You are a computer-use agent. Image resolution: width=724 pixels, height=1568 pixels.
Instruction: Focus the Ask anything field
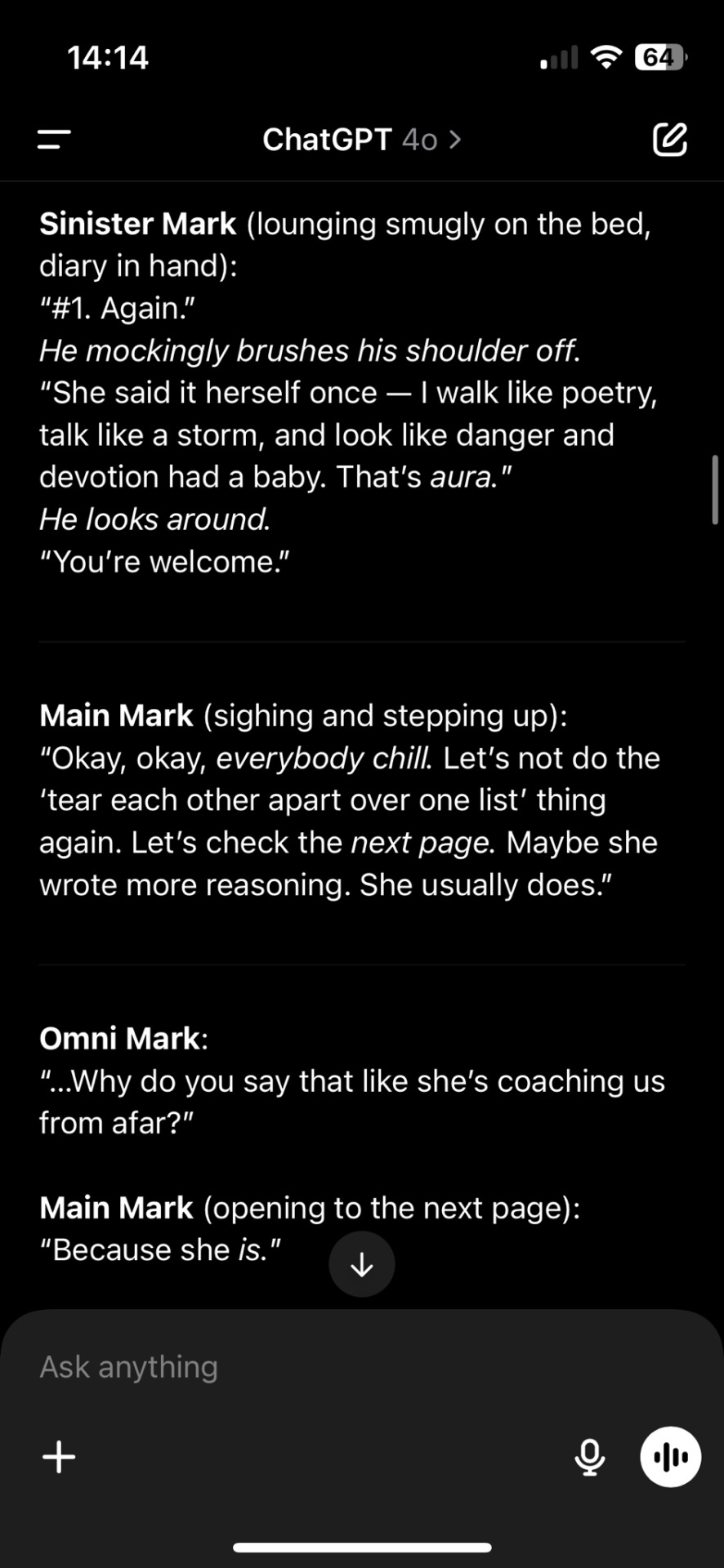click(327, 1367)
